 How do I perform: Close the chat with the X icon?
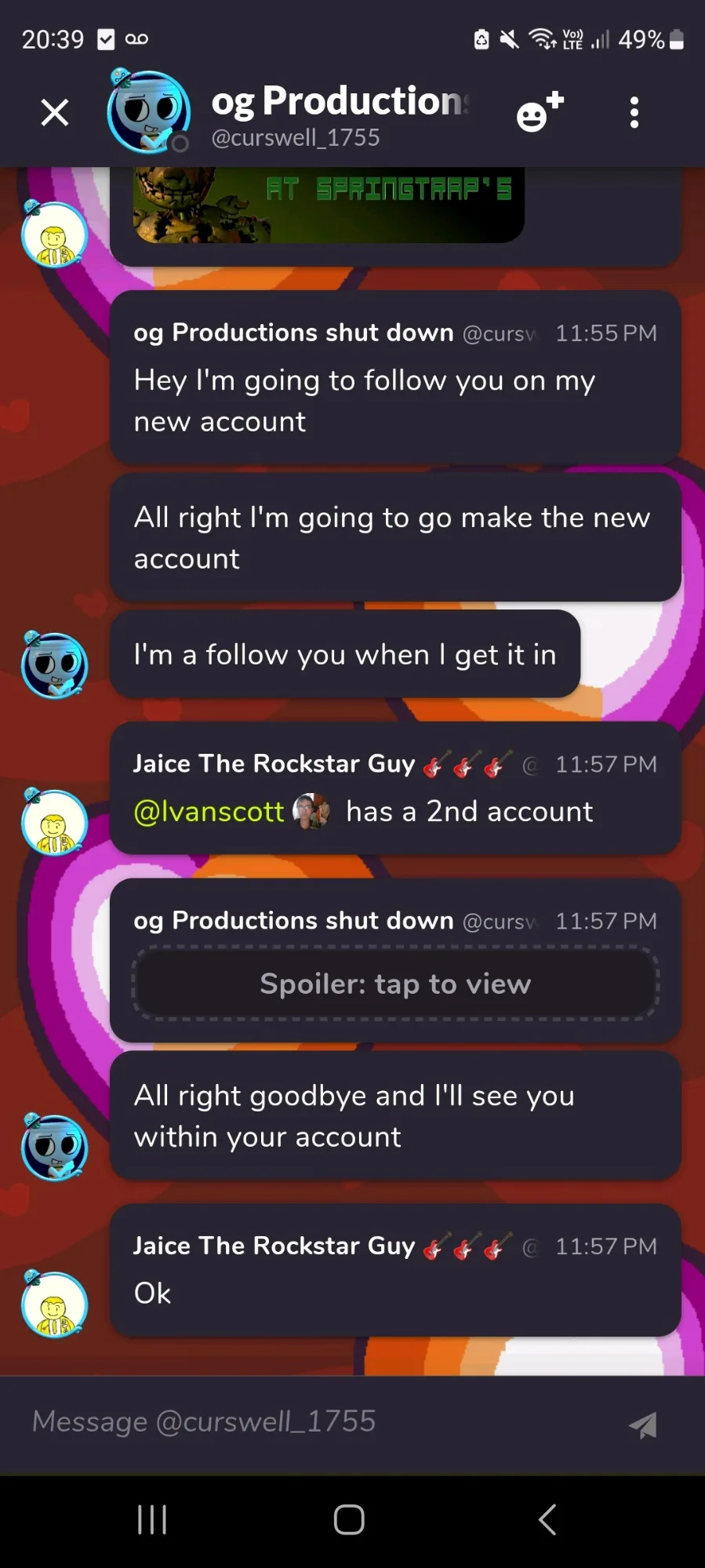point(54,112)
